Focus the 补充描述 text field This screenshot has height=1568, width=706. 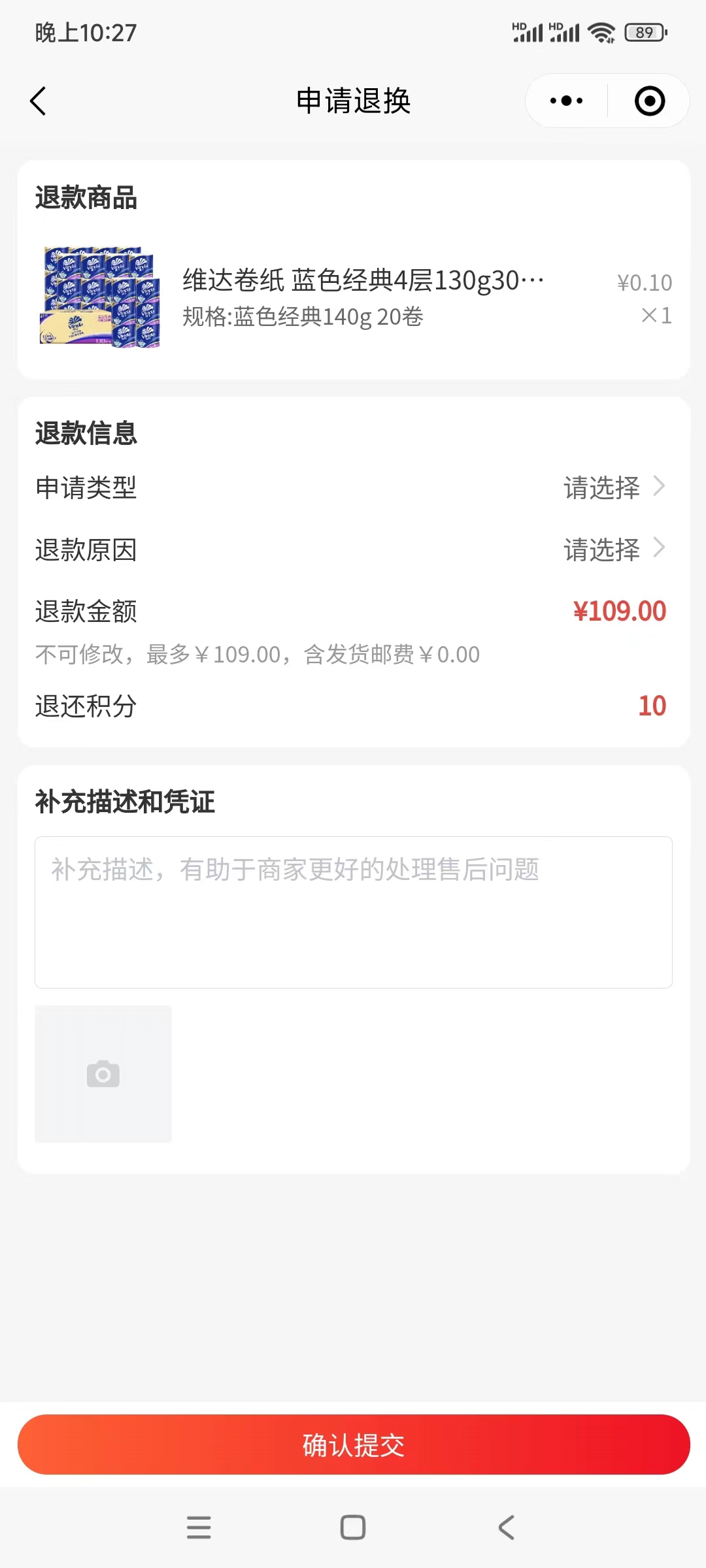click(x=353, y=912)
